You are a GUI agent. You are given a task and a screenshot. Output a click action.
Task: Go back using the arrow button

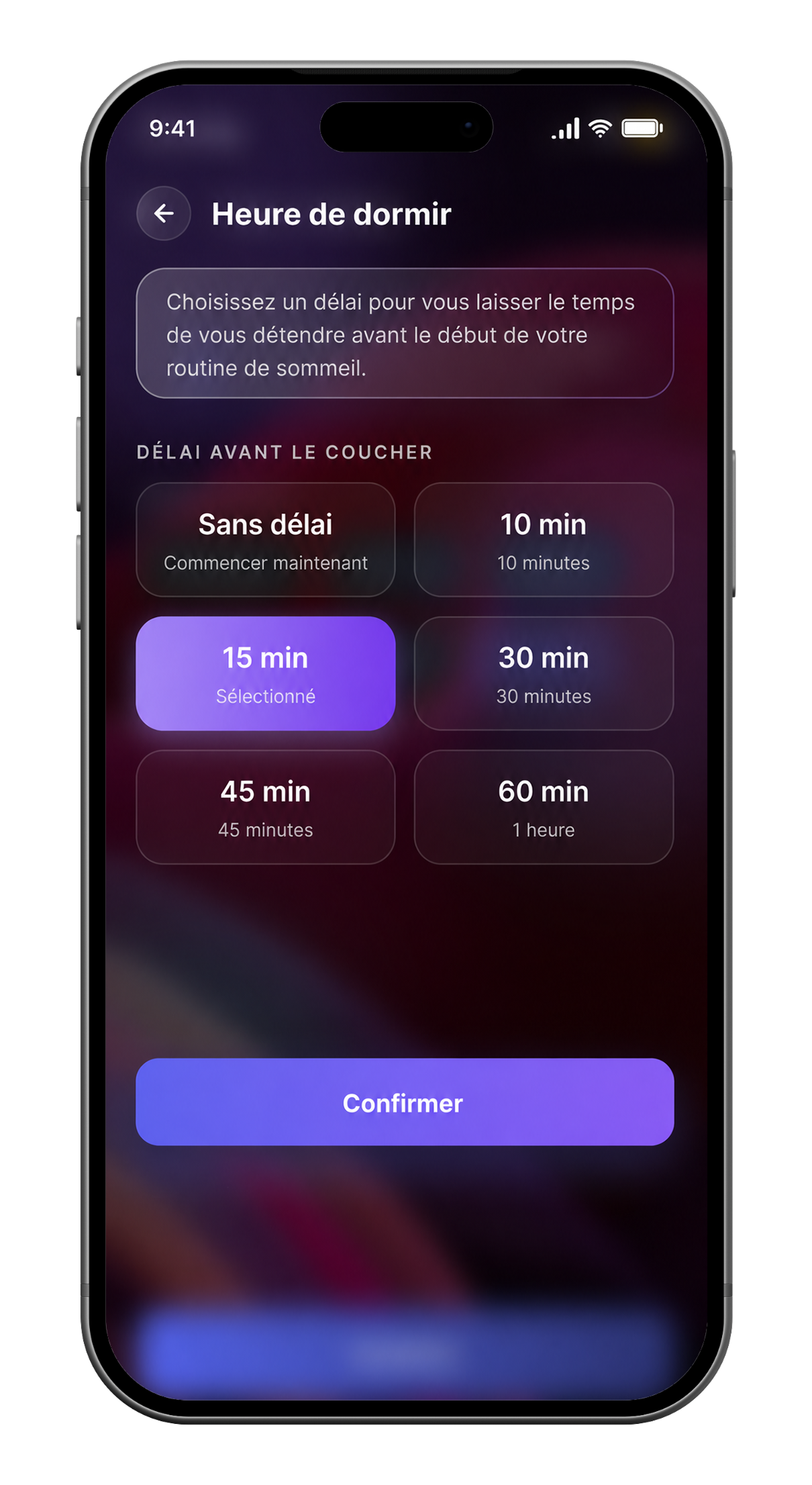point(164,213)
